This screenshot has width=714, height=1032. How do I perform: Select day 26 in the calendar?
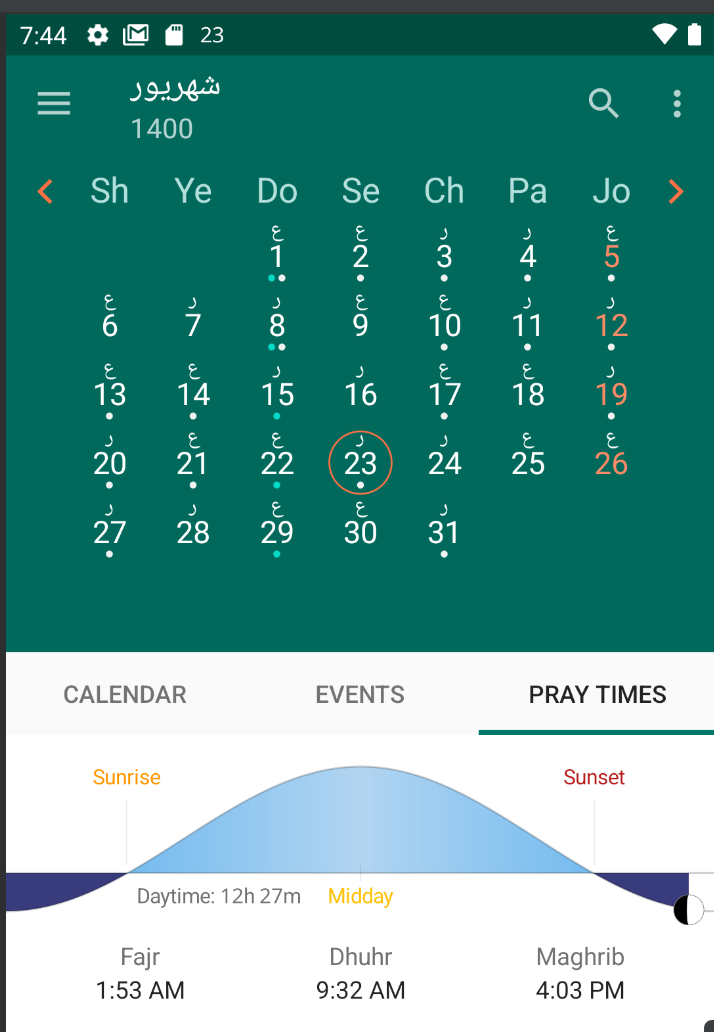click(x=611, y=463)
